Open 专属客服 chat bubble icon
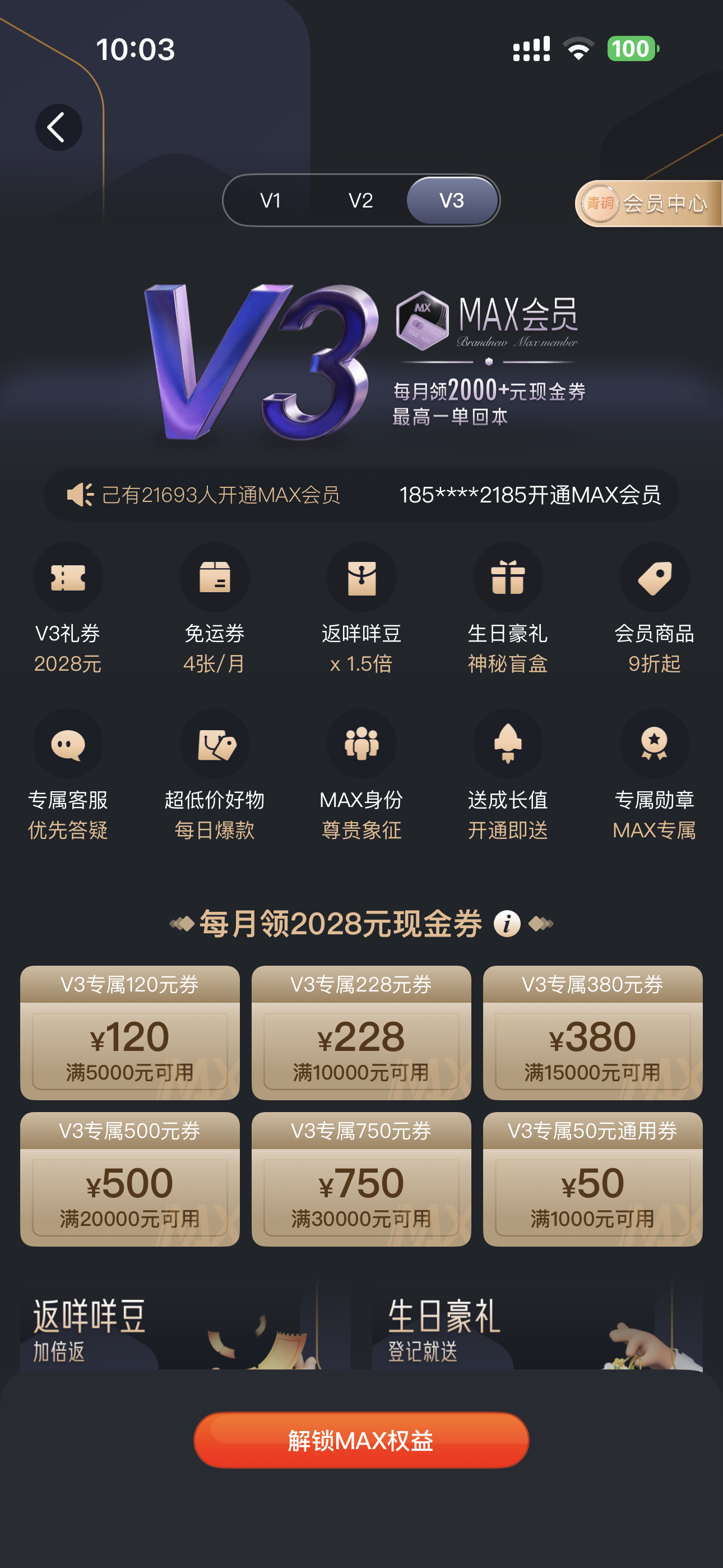The image size is (723, 1568). click(x=68, y=743)
